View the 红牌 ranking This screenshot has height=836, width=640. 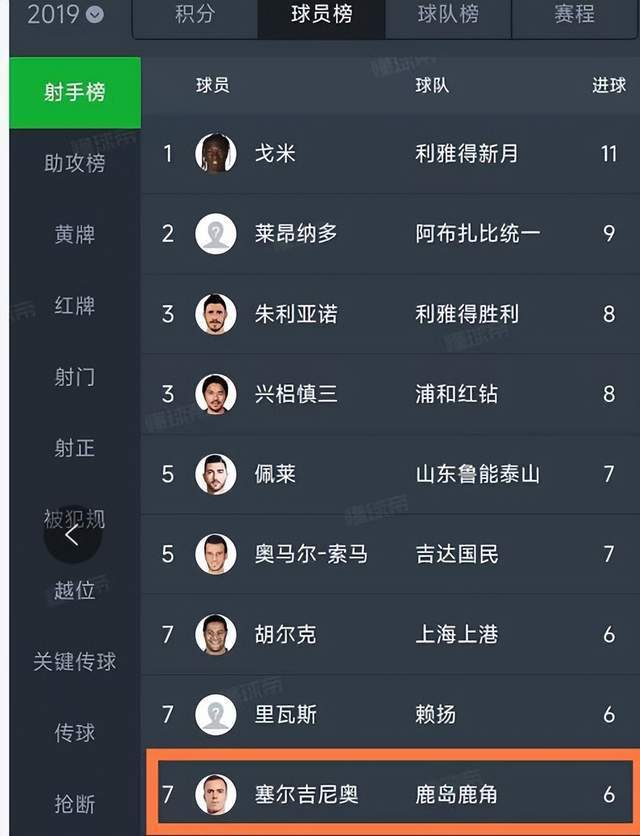pyautogui.click(x=75, y=306)
